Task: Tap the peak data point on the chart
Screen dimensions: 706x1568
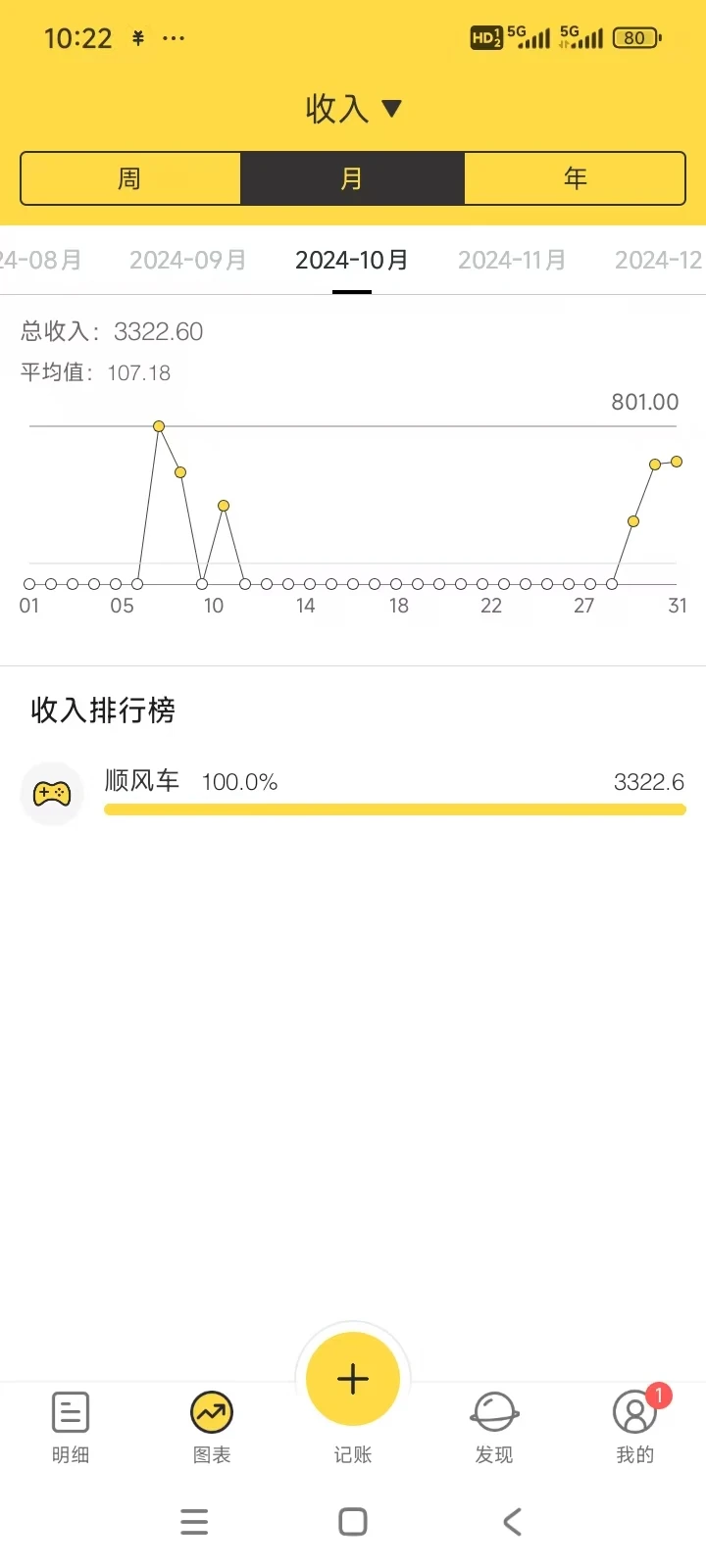Action: [x=159, y=426]
